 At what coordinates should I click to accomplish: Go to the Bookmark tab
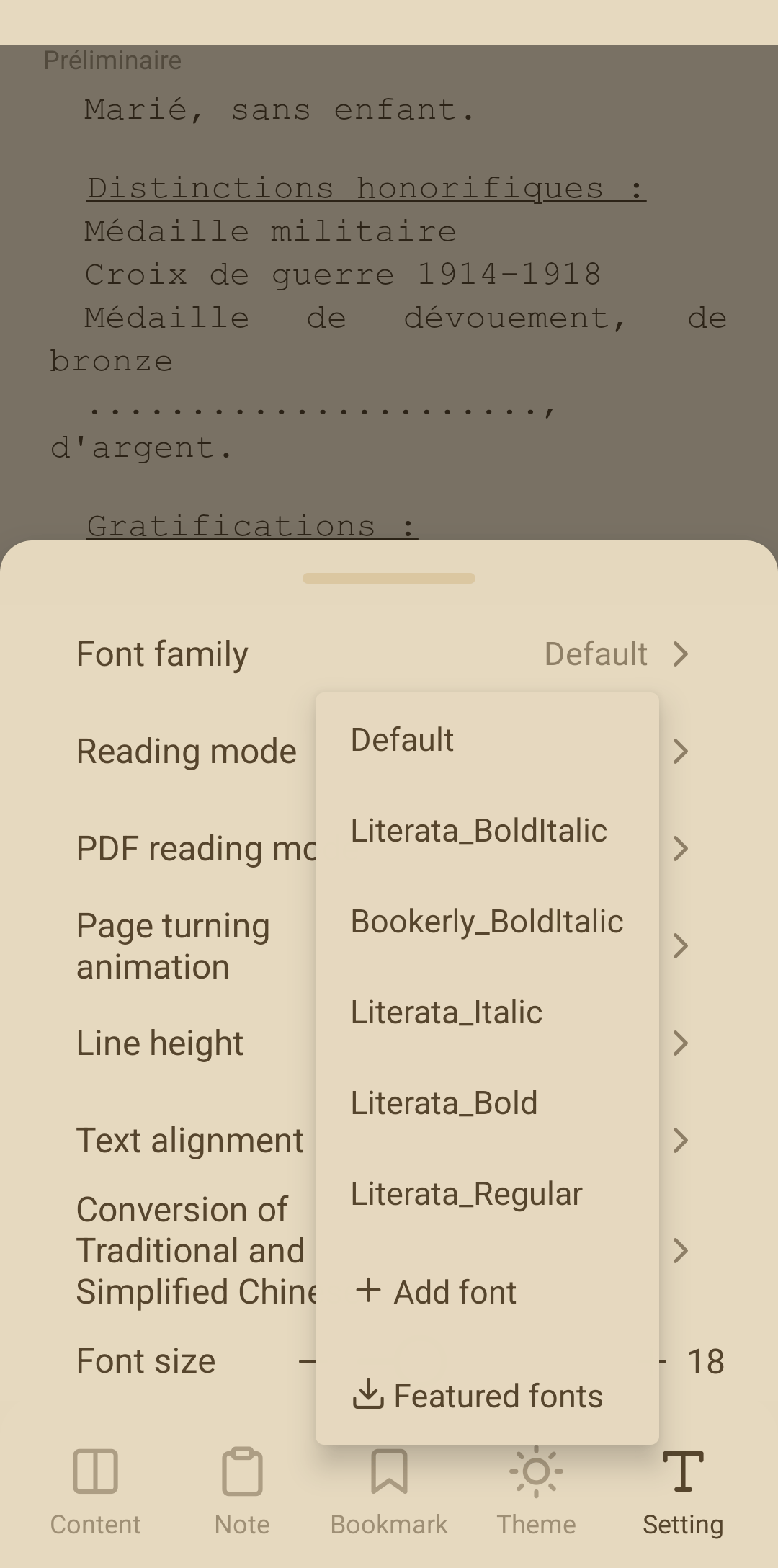(x=389, y=1492)
